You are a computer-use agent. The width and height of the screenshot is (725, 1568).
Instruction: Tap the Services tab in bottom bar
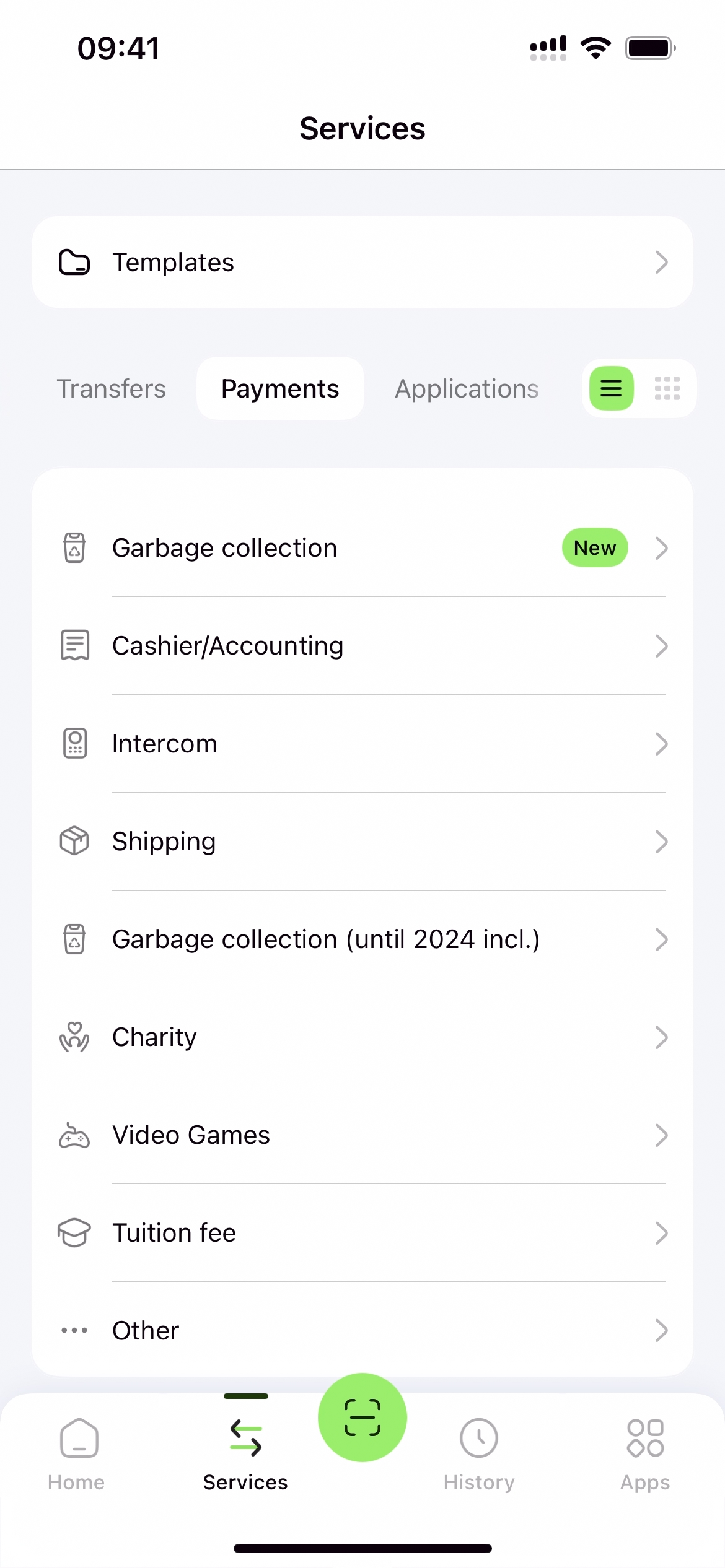tap(245, 1452)
